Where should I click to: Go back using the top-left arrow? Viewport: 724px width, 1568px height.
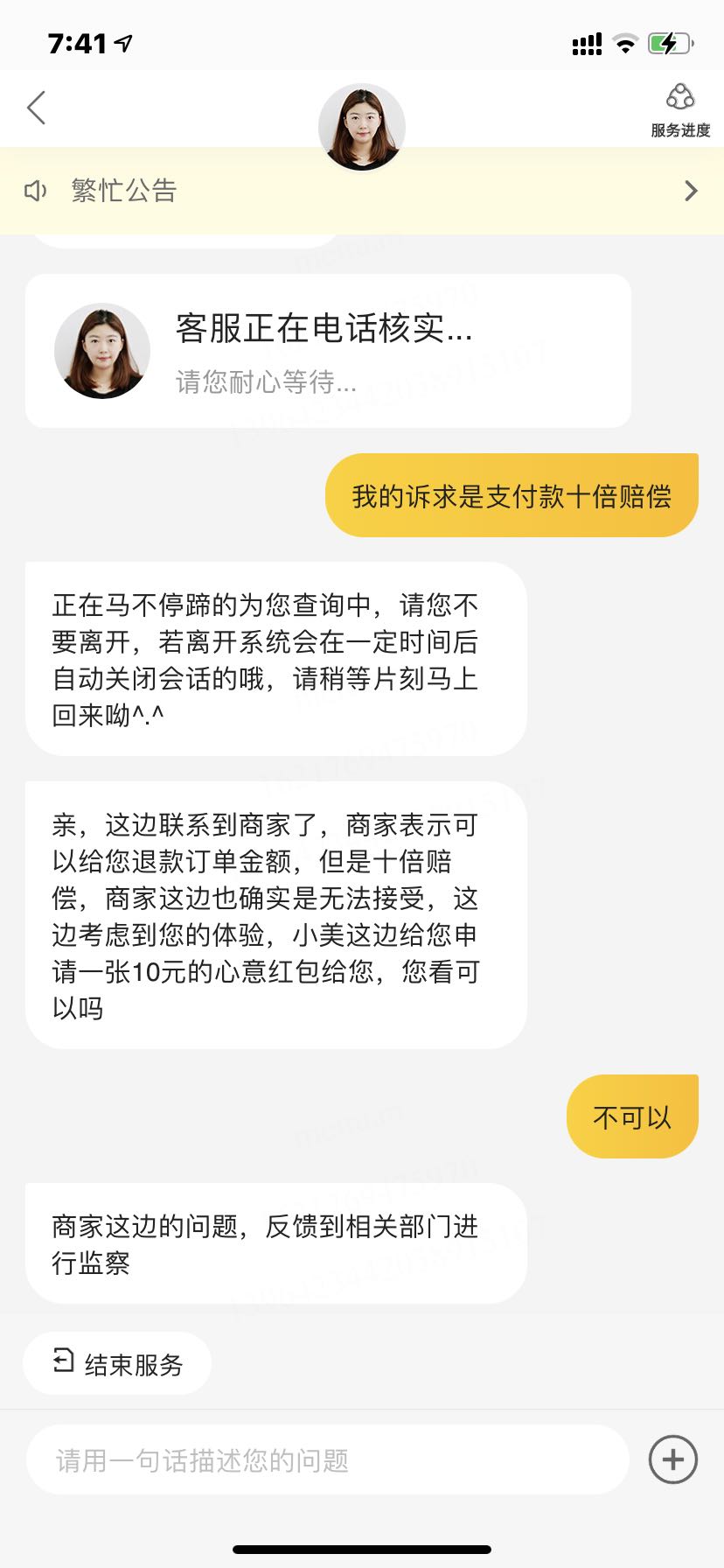36,108
